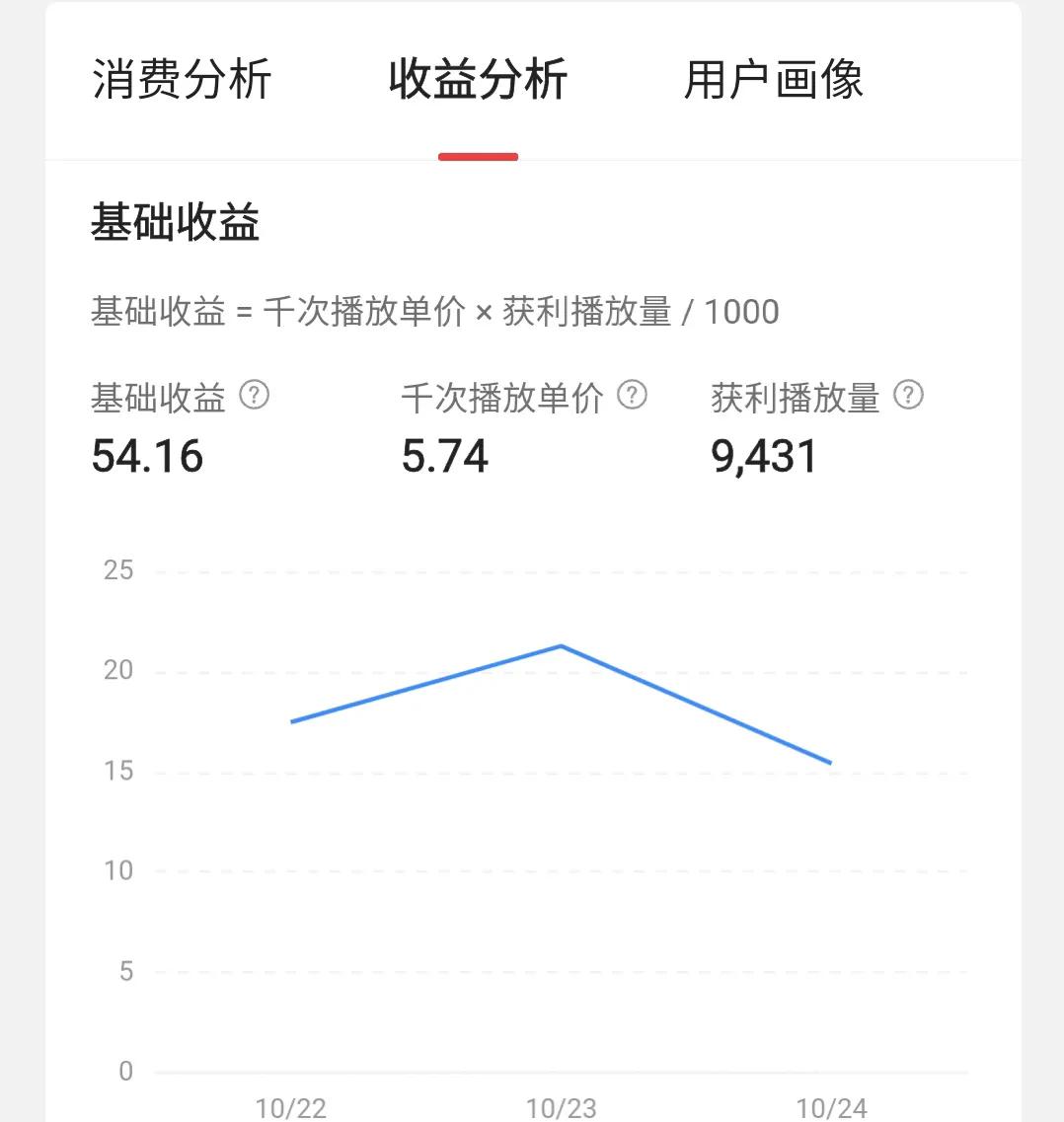Click the 基础收益 section heading
The width and height of the screenshot is (1064, 1122).
[175, 224]
